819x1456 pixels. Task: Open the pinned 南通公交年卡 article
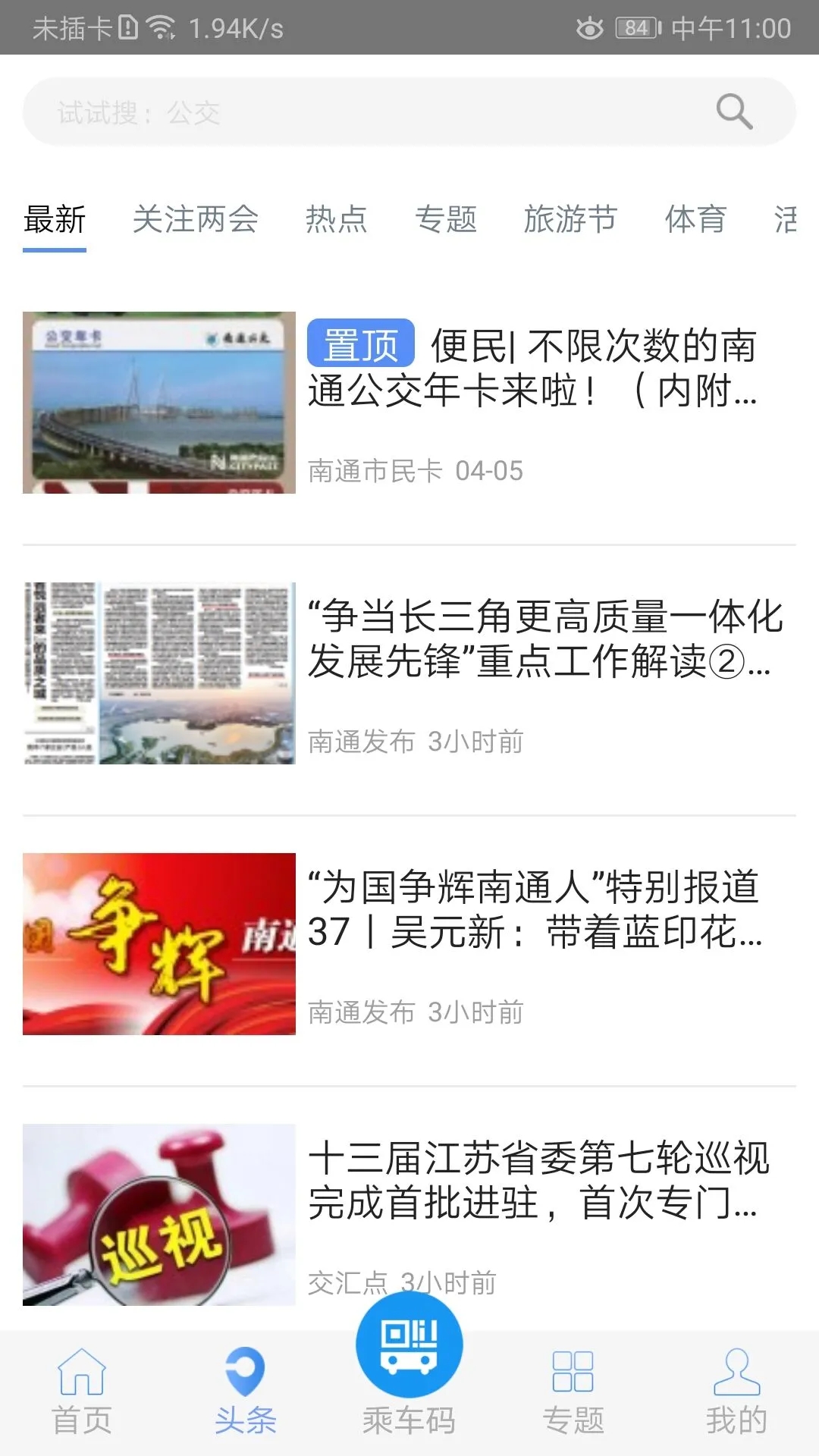(x=531, y=372)
